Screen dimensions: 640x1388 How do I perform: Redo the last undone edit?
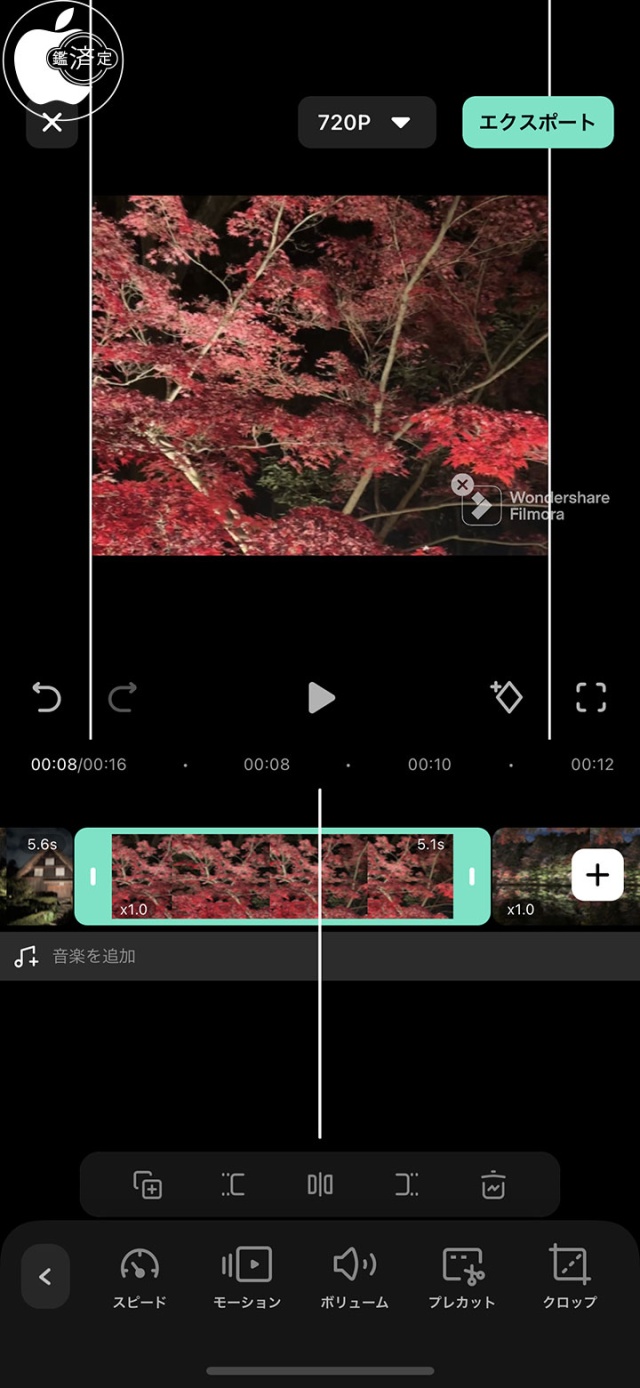(x=122, y=697)
